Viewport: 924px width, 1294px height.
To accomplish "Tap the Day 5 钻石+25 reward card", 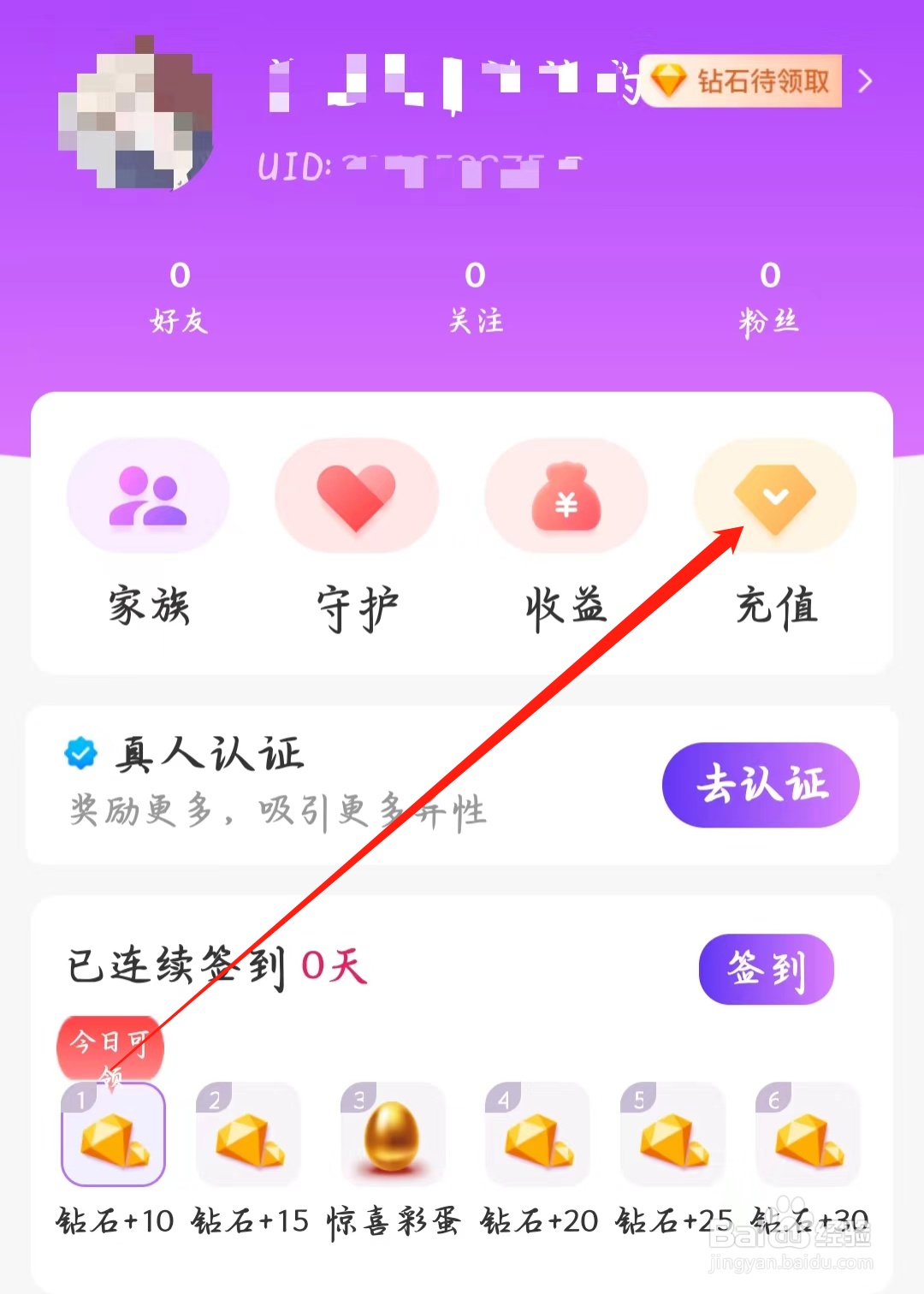I will click(x=672, y=1136).
